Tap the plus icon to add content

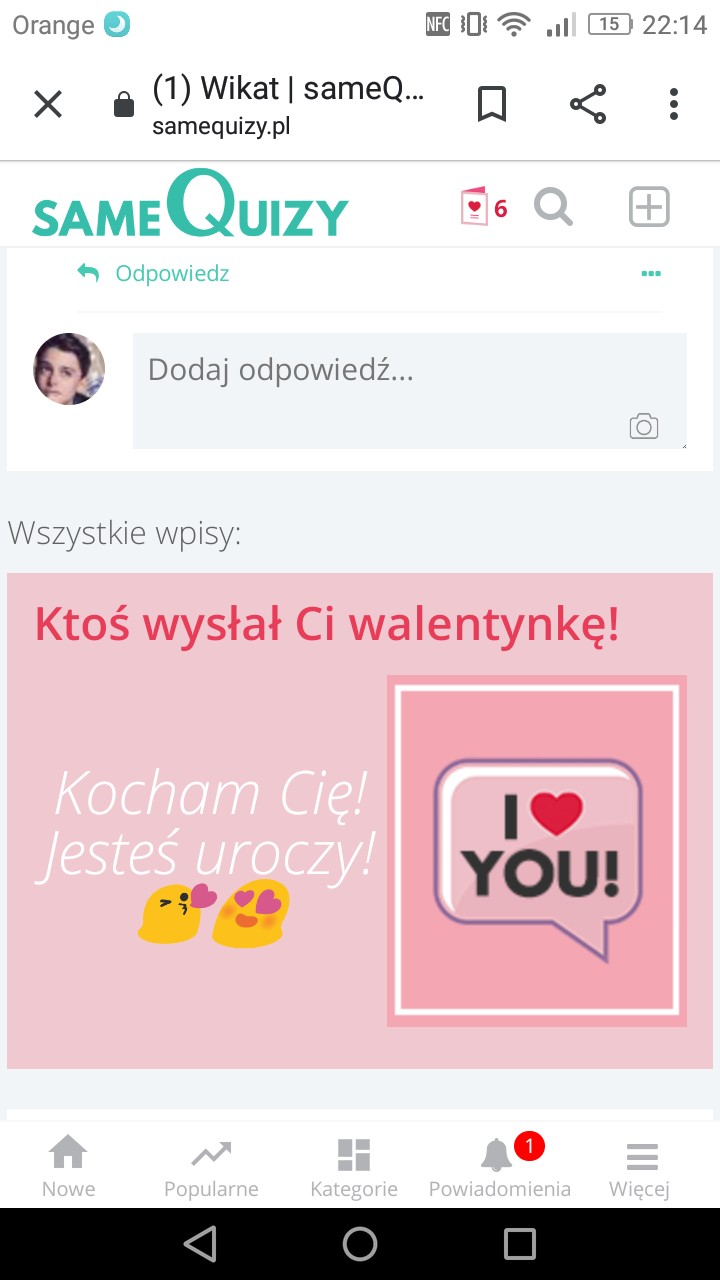[x=649, y=207]
